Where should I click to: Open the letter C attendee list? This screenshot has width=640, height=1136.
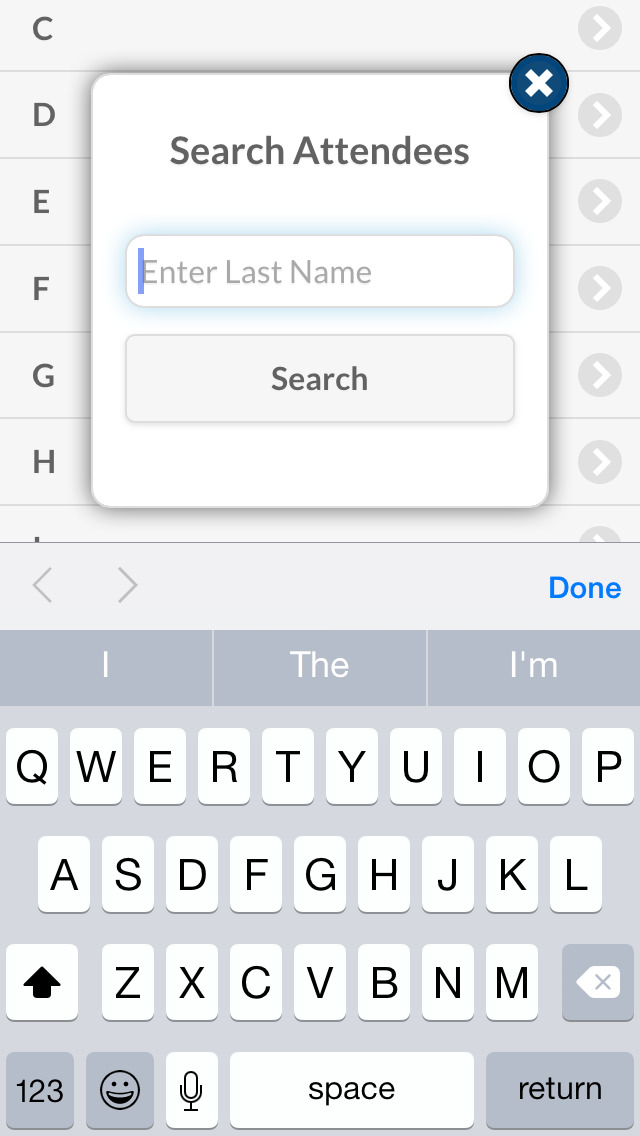pos(42,29)
